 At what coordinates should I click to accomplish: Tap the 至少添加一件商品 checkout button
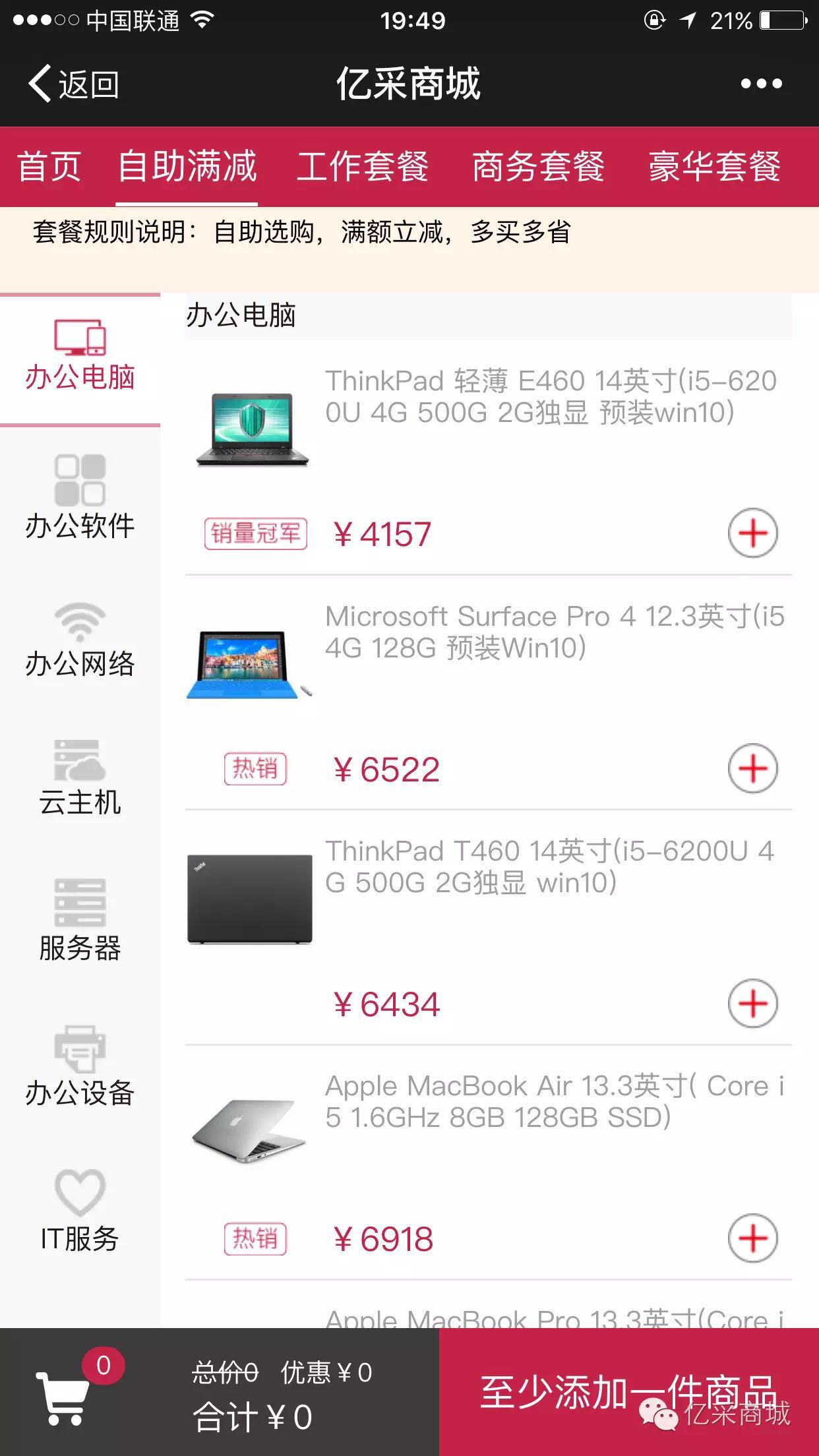628,1391
